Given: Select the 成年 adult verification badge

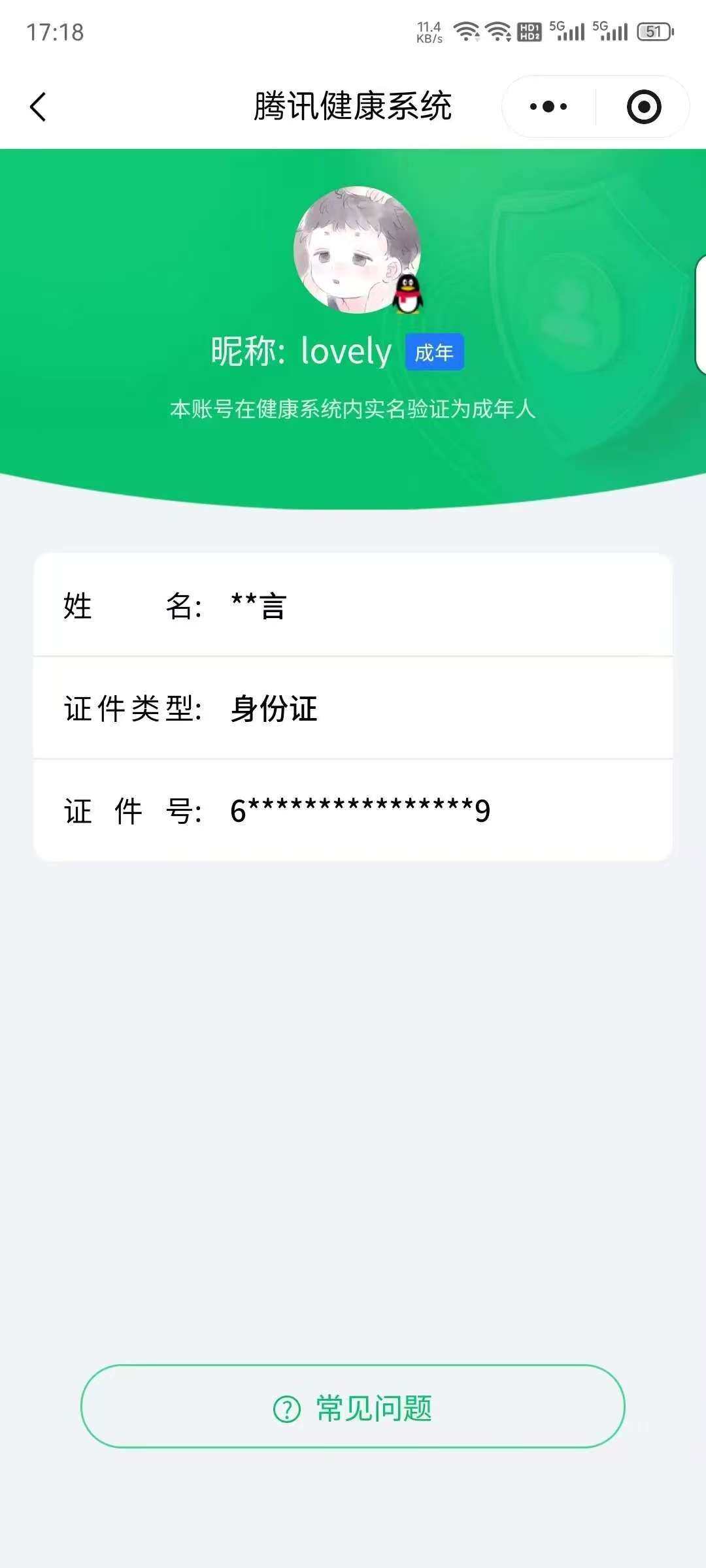Looking at the screenshot, I should pyautogui.click(x=435, y=351).
